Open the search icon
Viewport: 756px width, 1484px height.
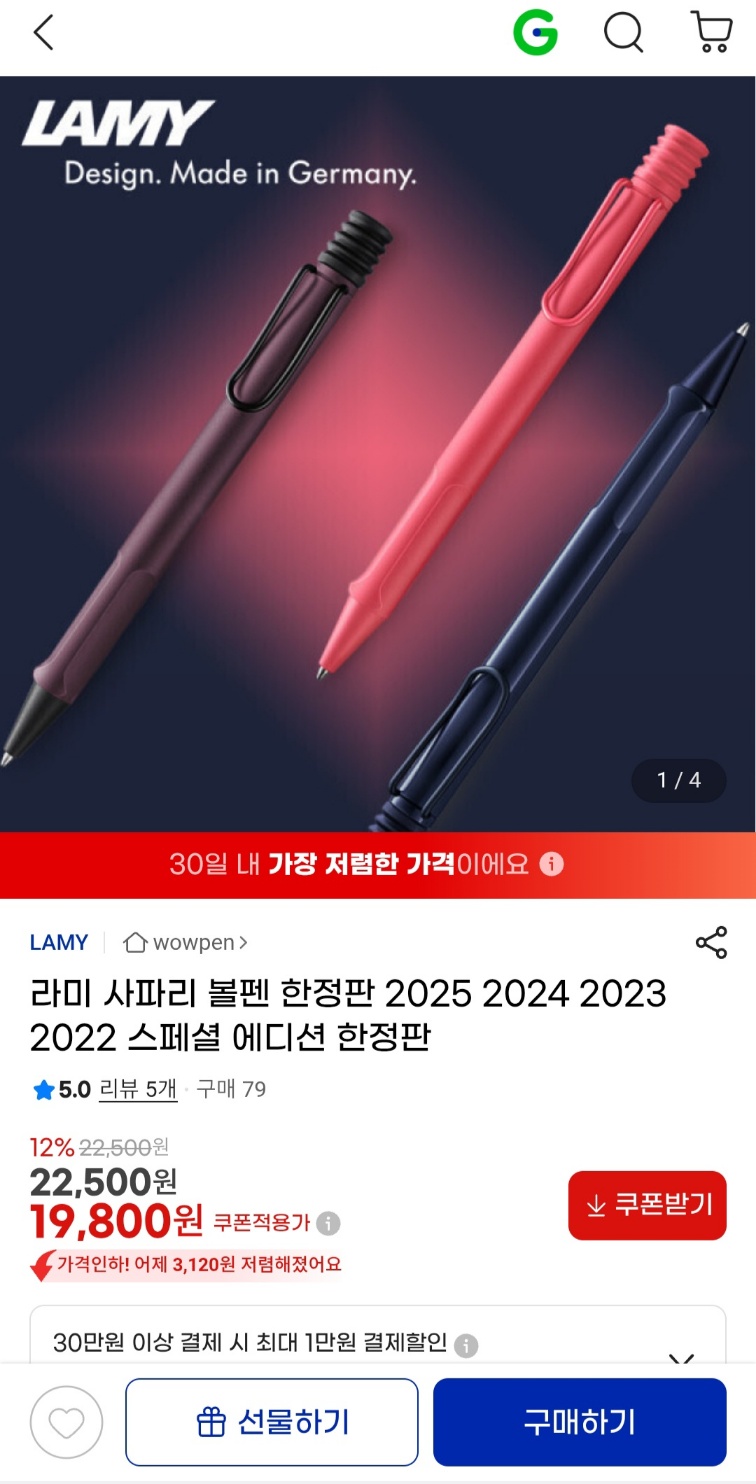tap(623, 34)
